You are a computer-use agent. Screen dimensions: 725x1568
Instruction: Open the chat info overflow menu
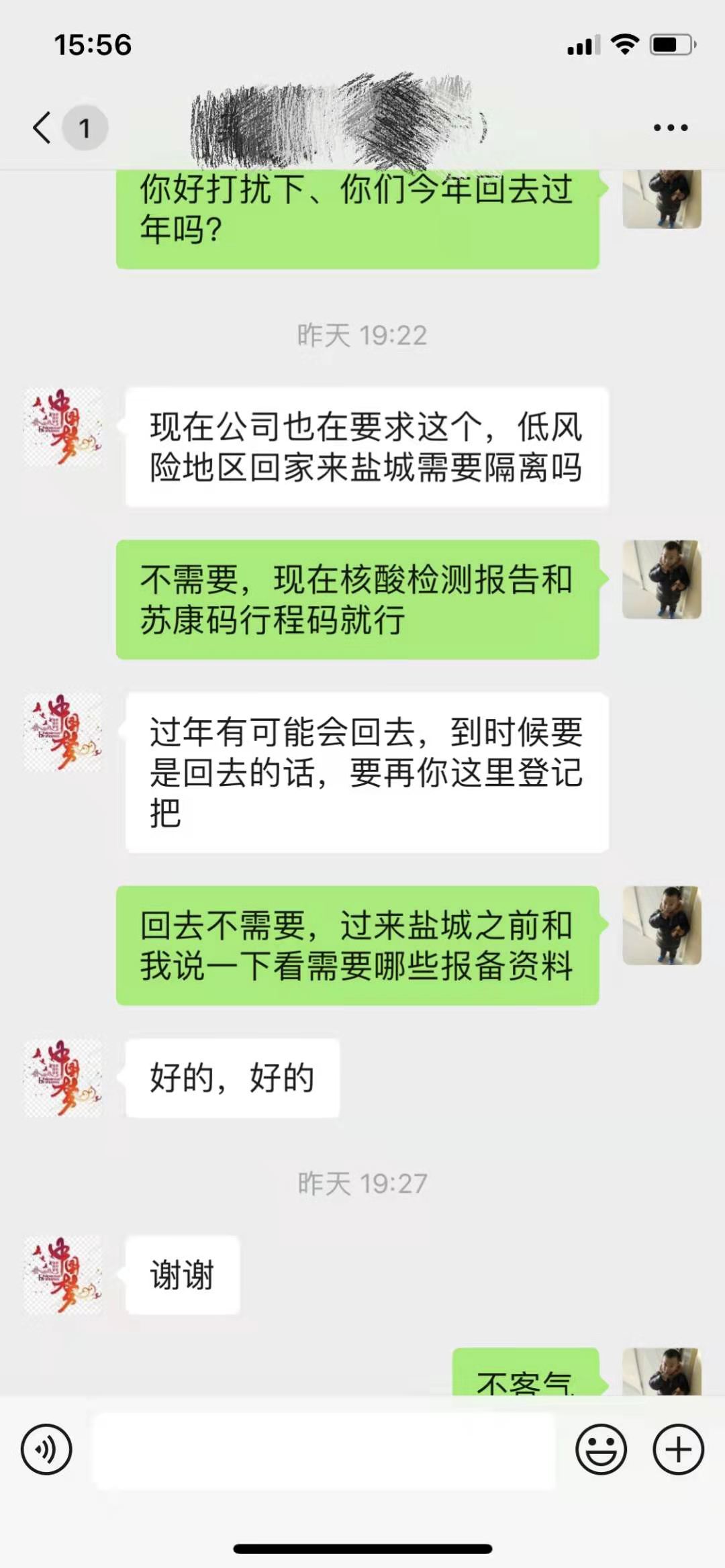click(x=671, y=128)
